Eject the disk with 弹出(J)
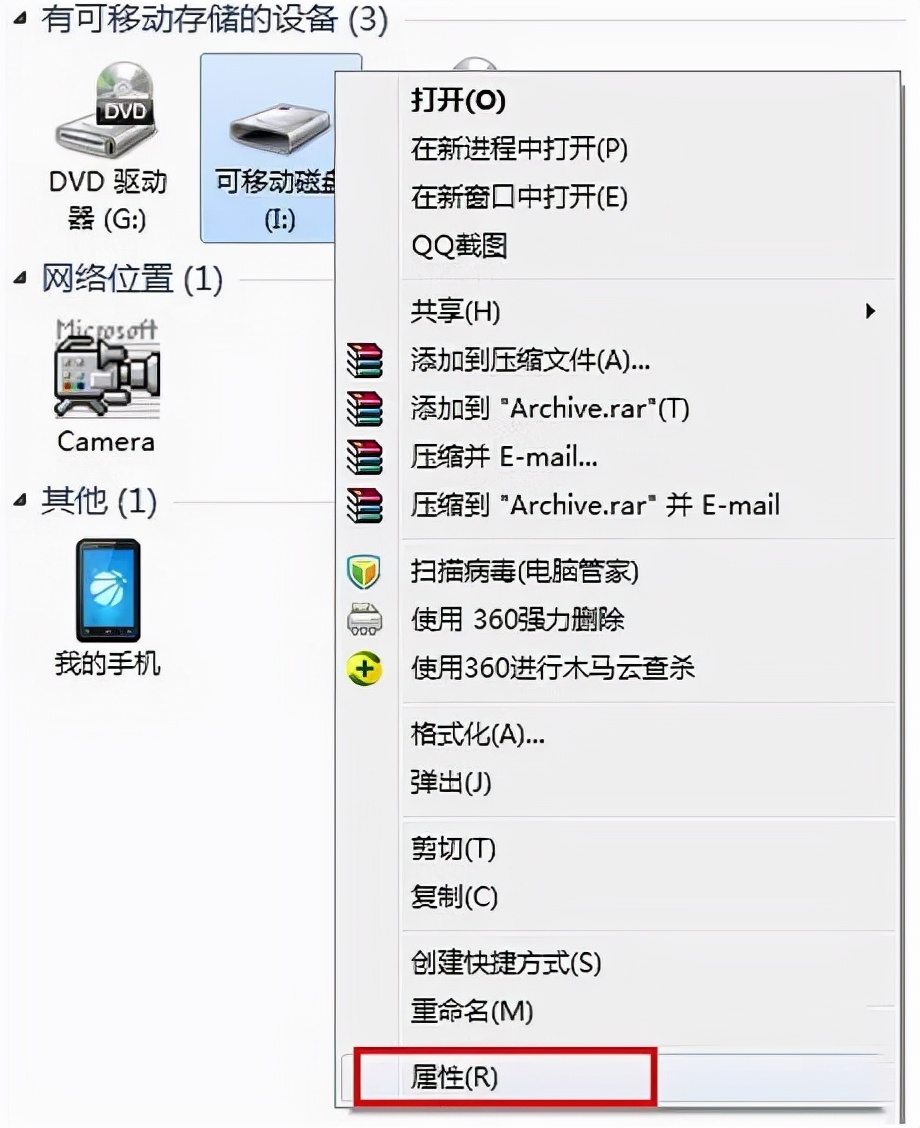Image resolution: width=920 pixels, height=1128 pixels. click(450, 781)
